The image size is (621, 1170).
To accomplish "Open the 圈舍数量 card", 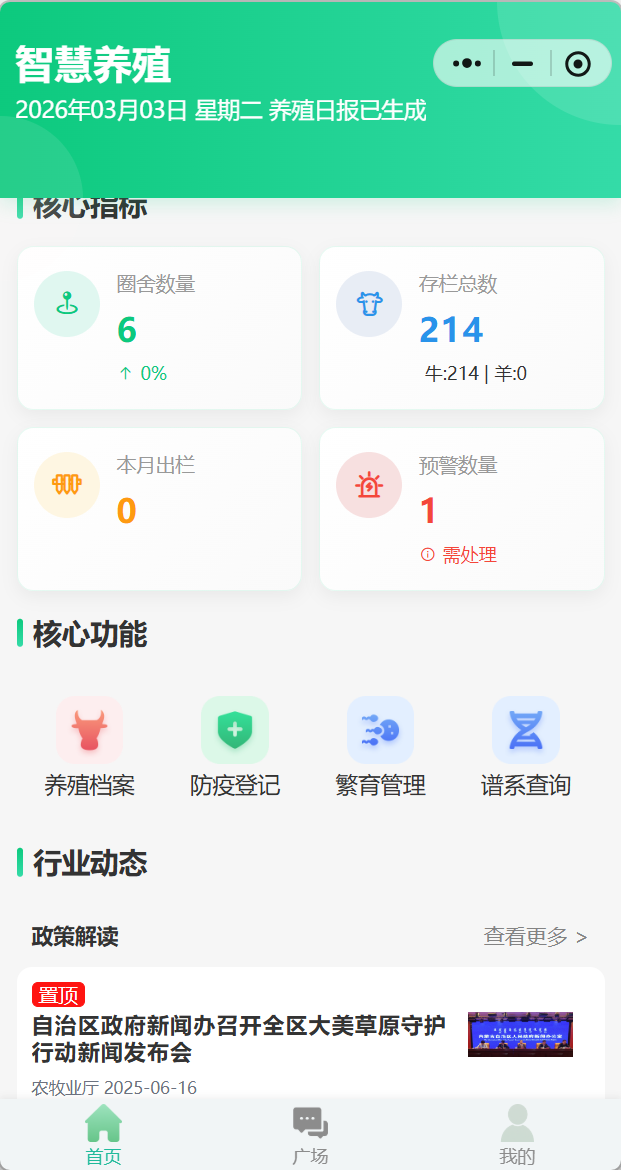I will [x=160, y=328].
